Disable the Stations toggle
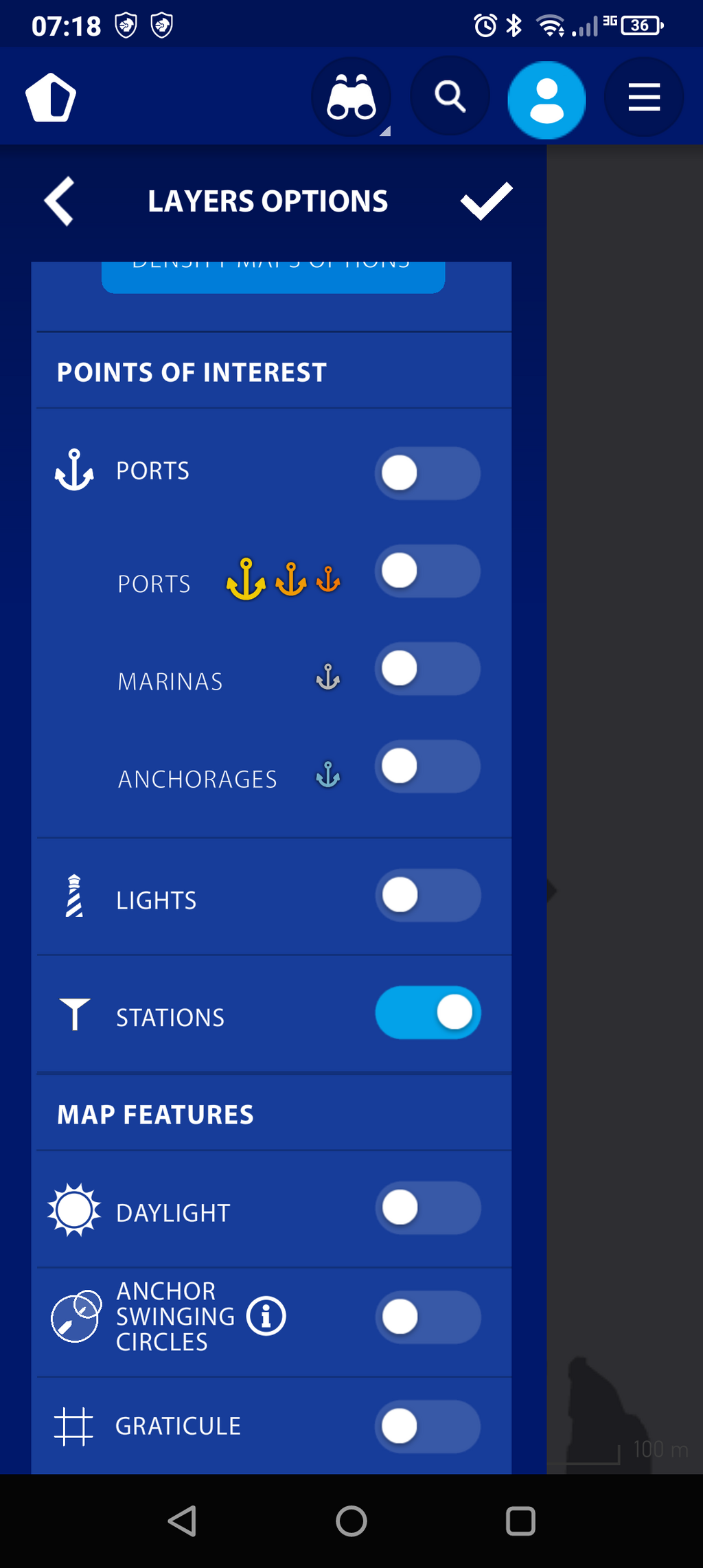703x1568 pixels. coord(428,1012)
